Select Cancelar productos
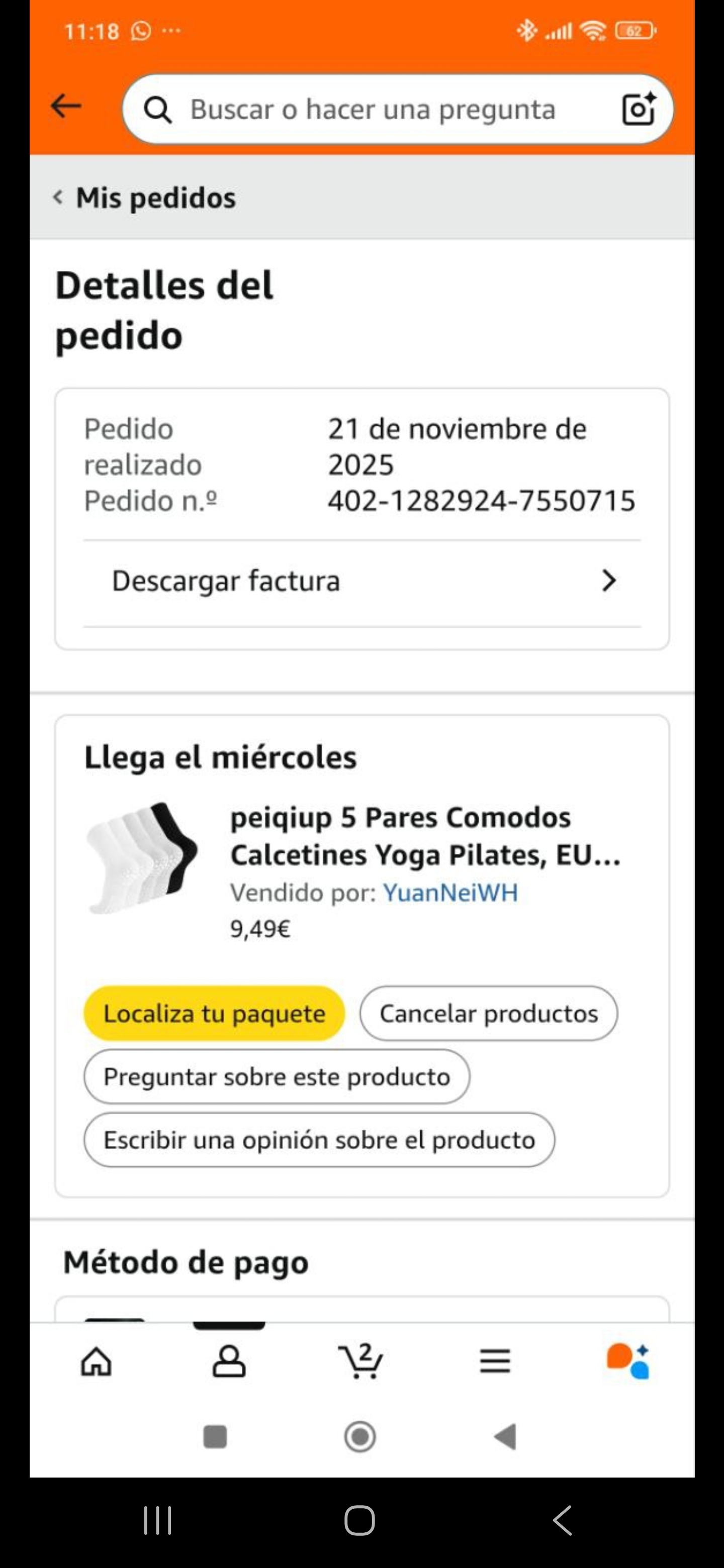Screen dimensions: 724x1568 [x=488, y=1014]
